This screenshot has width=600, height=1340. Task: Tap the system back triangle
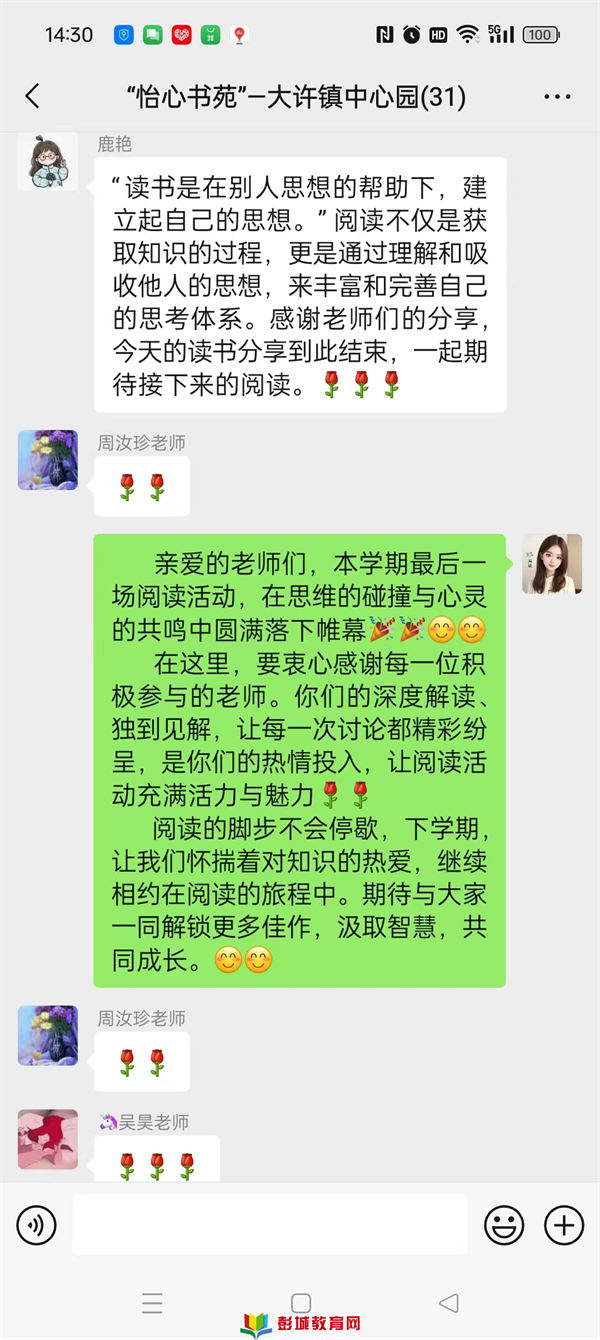(449, 1303)
